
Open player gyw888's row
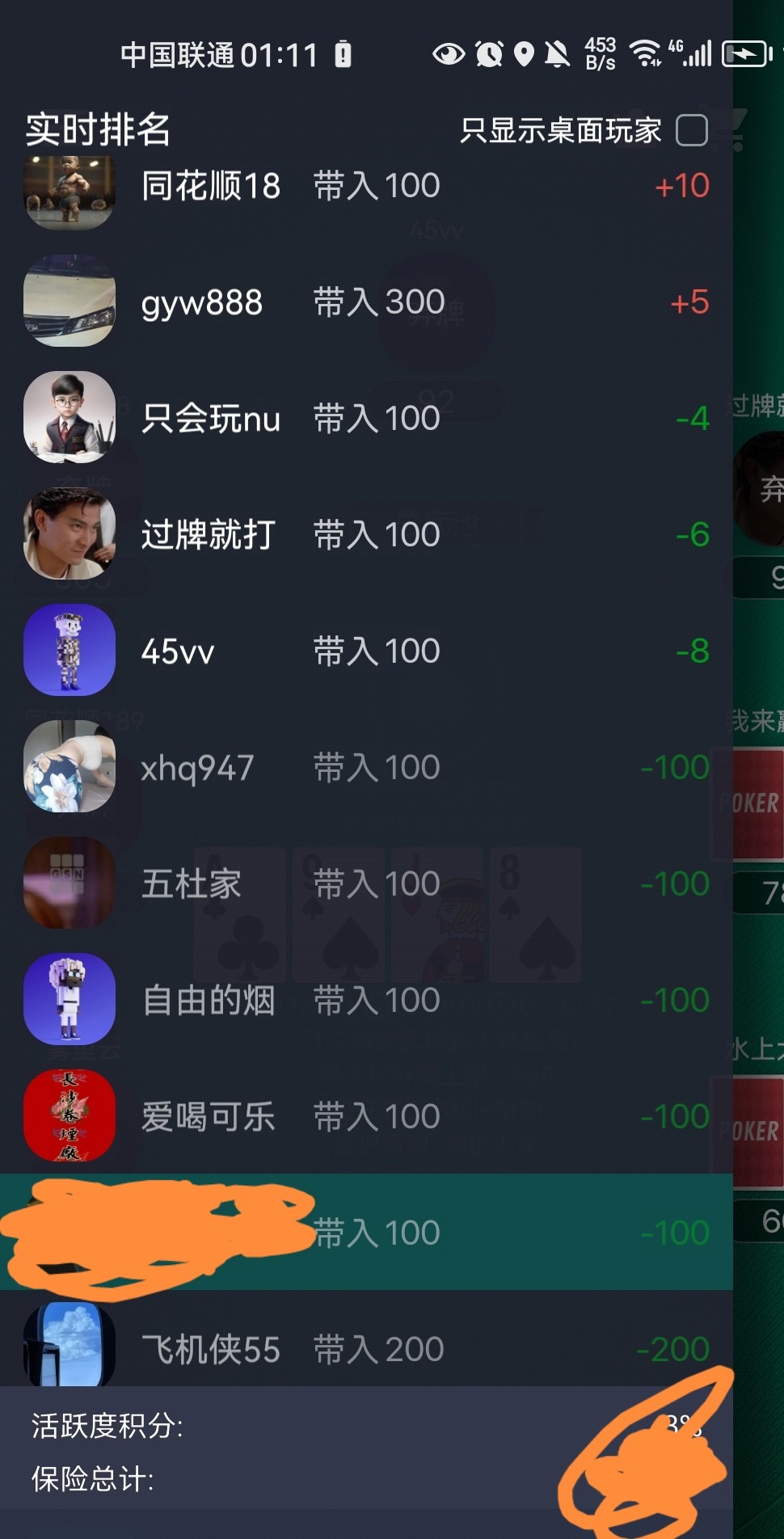[366, 302]
